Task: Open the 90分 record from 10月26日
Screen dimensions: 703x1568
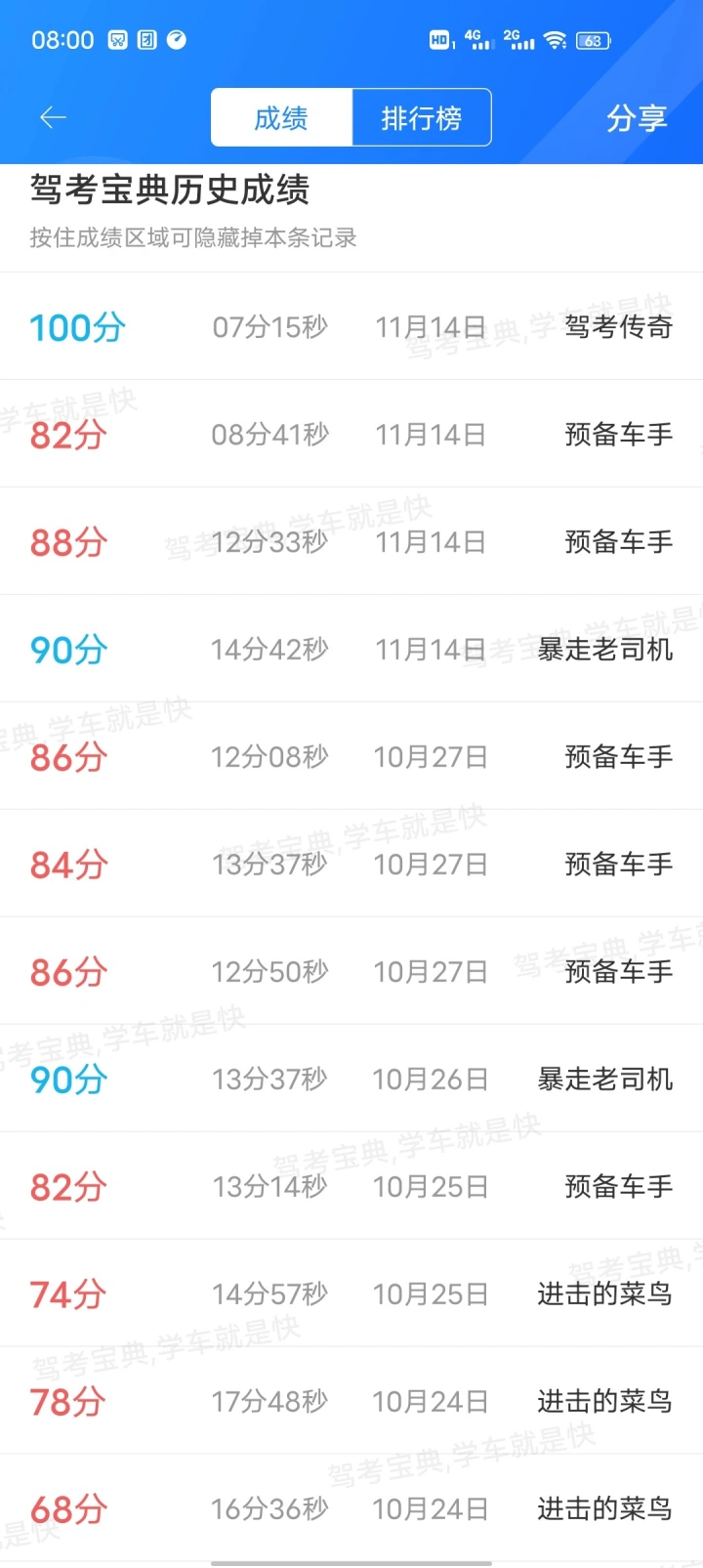Action: [351, 1079]
